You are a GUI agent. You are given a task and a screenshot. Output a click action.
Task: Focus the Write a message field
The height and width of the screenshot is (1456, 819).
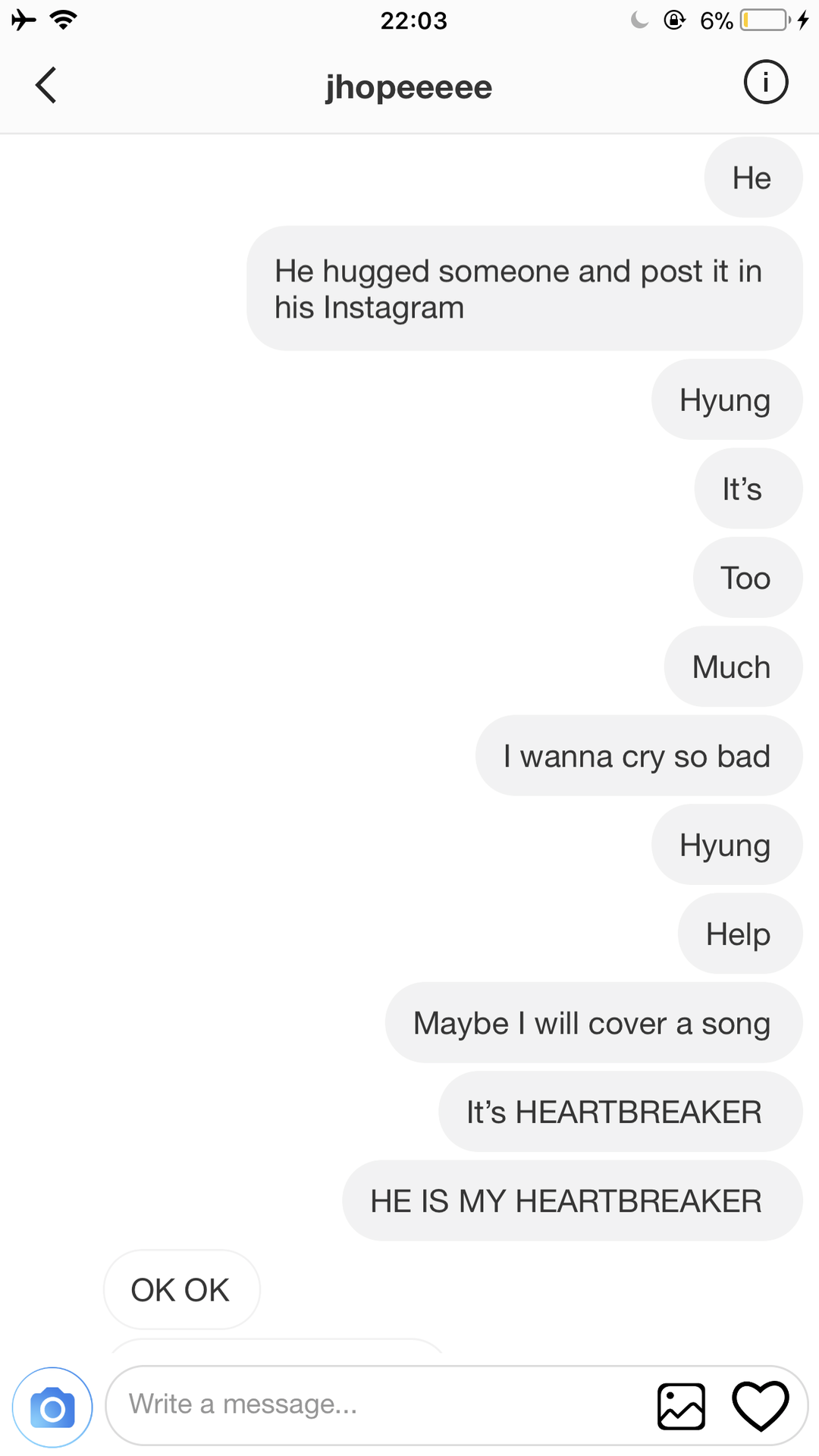tap(379, 1404)
